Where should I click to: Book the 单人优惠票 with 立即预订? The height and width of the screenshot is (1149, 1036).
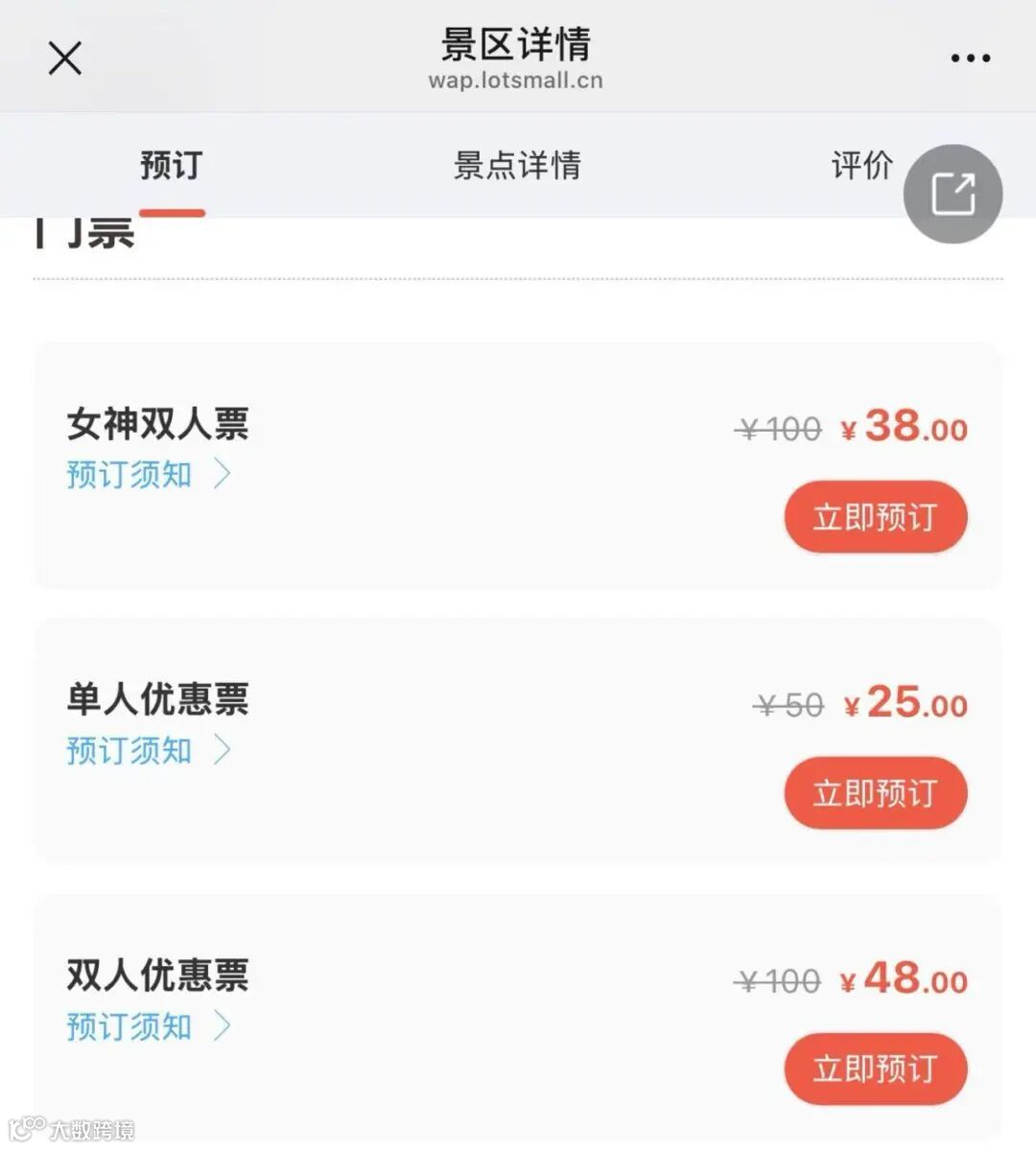coord(875,793)
